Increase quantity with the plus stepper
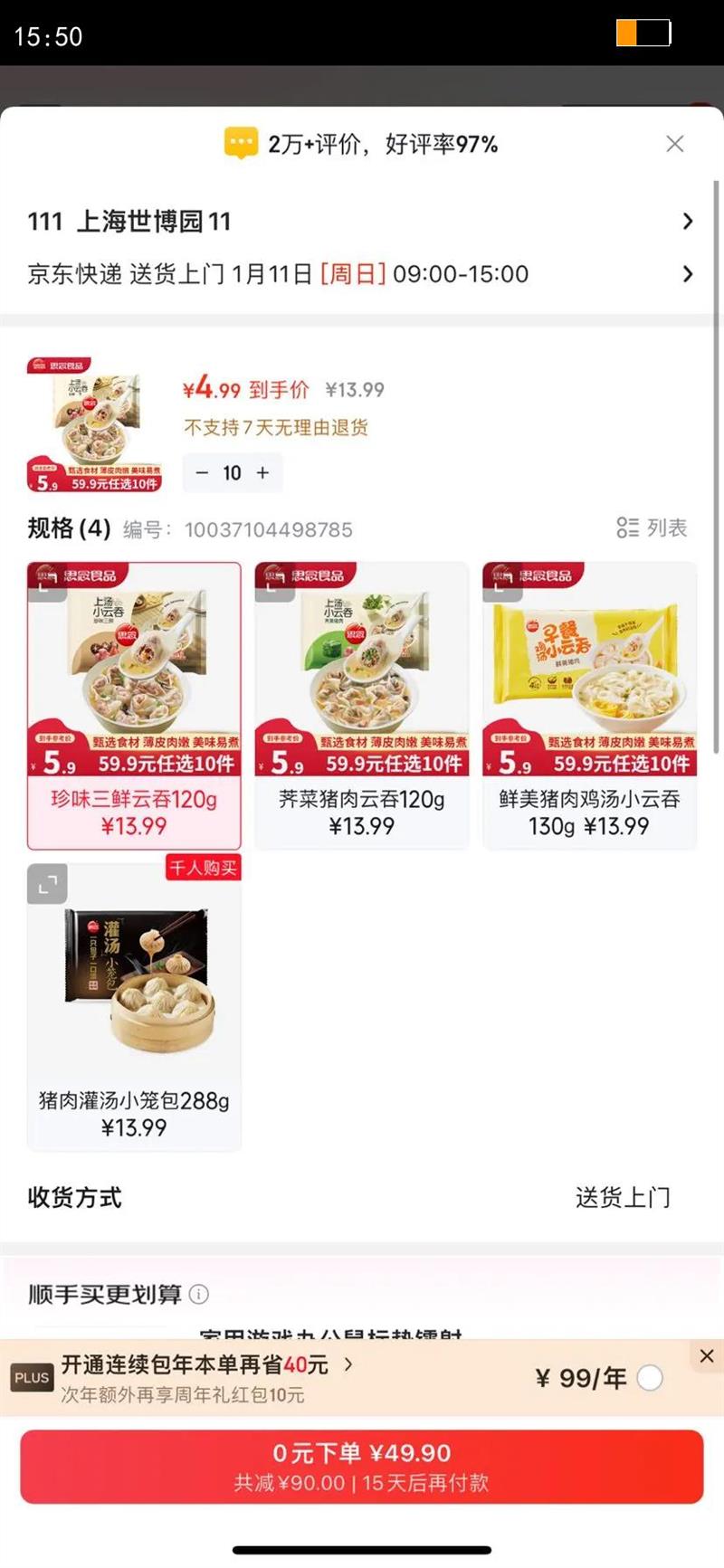This screenshot has height=1568, width=724. tap(262, 472)
